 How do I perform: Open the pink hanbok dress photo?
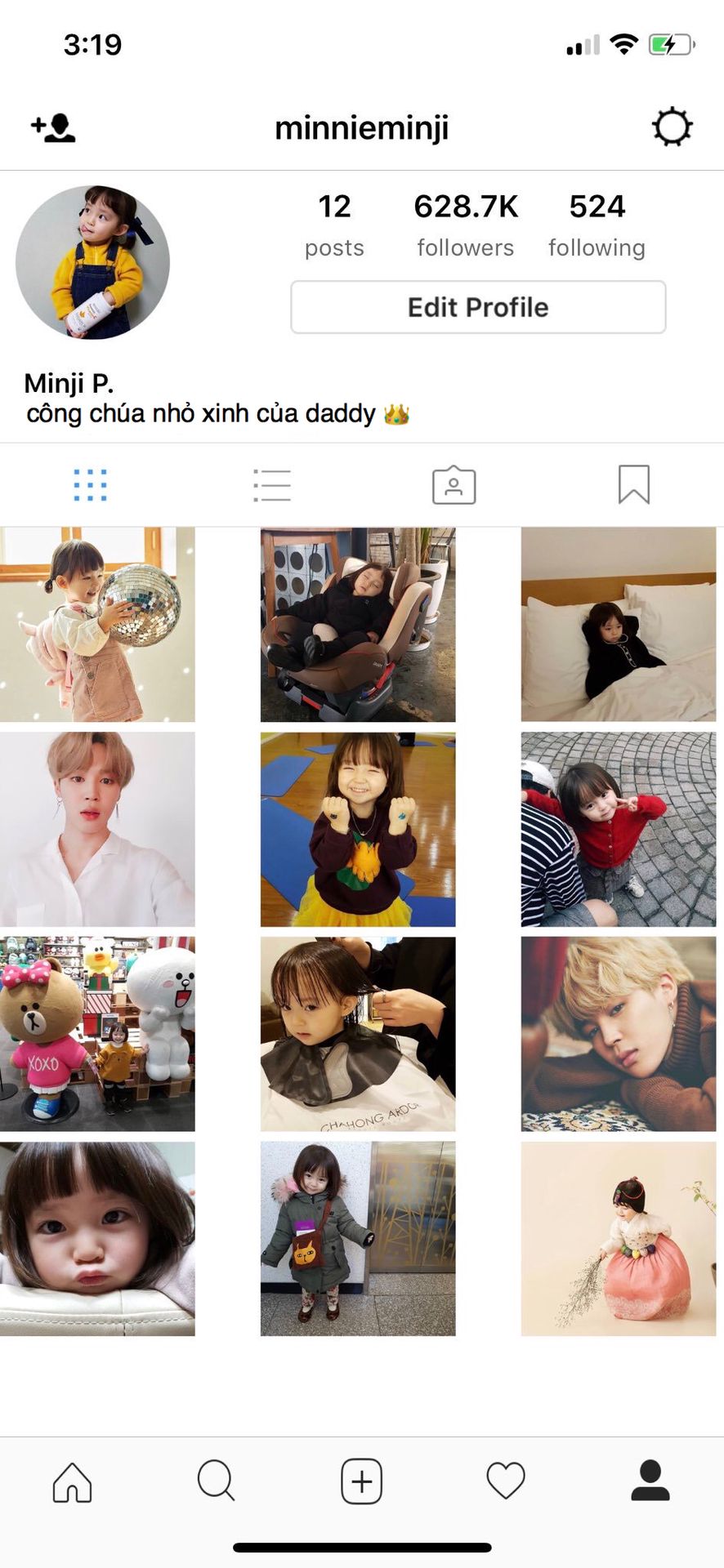click(x=619, y=1239)
